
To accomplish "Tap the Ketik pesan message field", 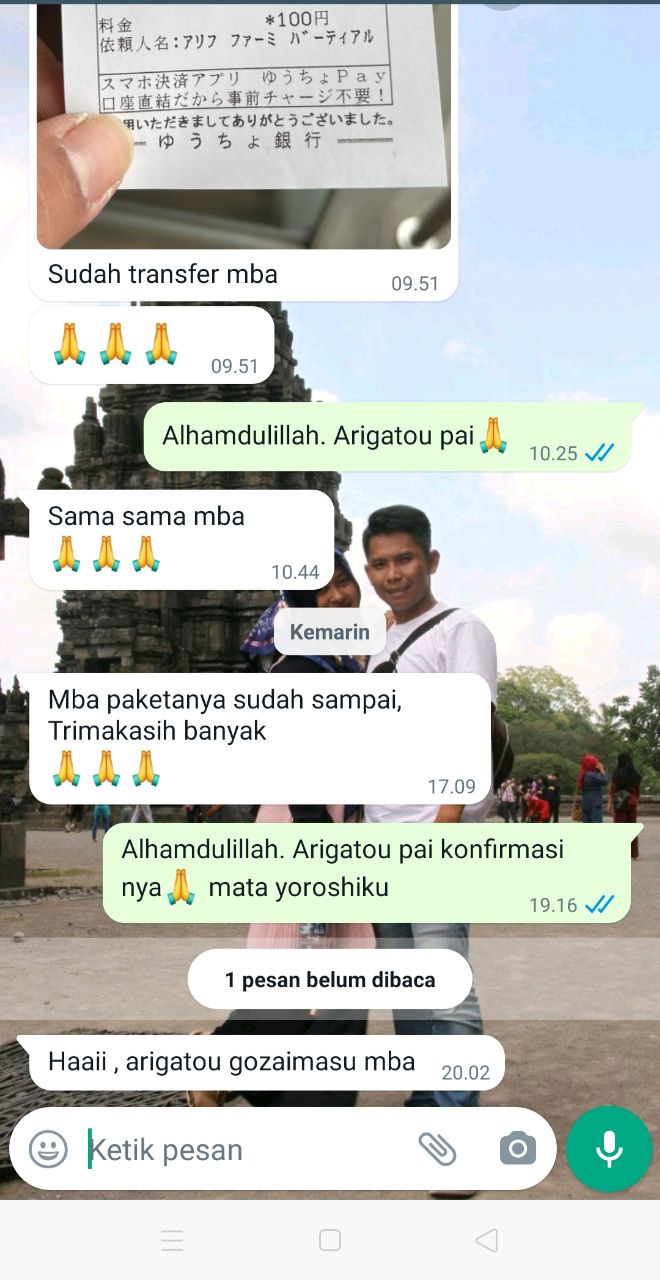I will pos(240,1150).
